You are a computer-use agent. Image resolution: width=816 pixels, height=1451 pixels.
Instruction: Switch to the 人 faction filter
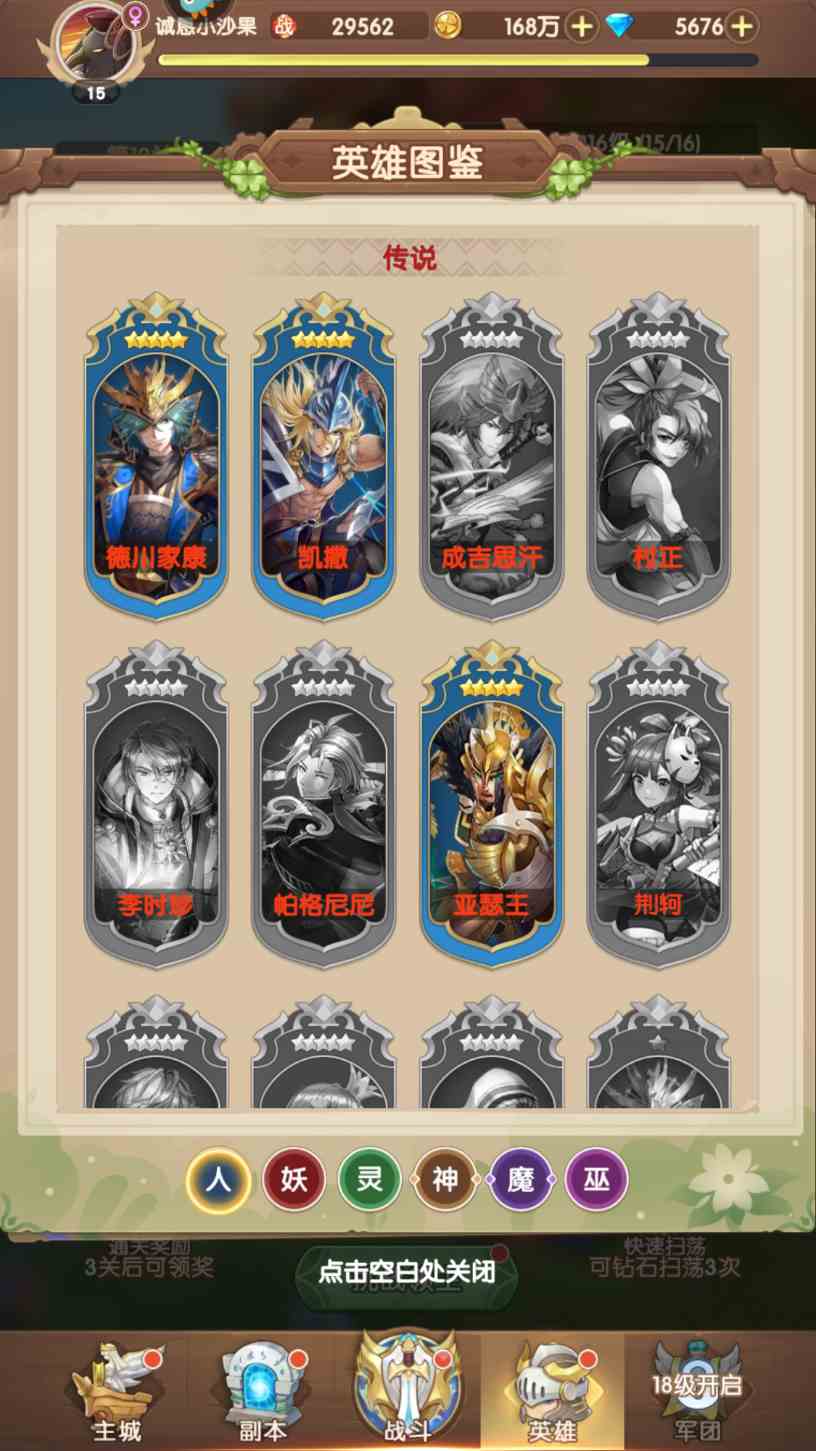tap(218, 1180)
